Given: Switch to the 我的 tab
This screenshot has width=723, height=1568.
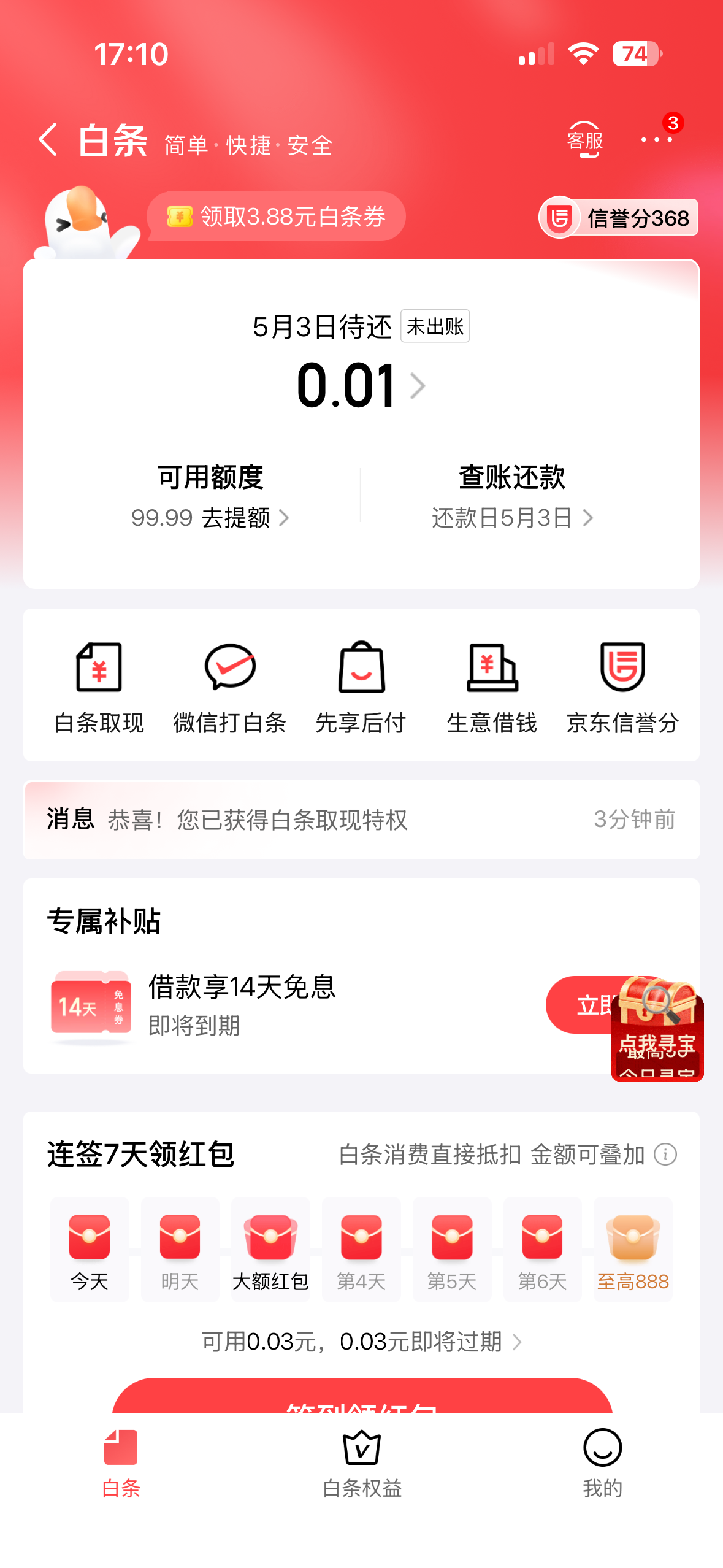Looking at the screenshot, I should (602, 1463).
